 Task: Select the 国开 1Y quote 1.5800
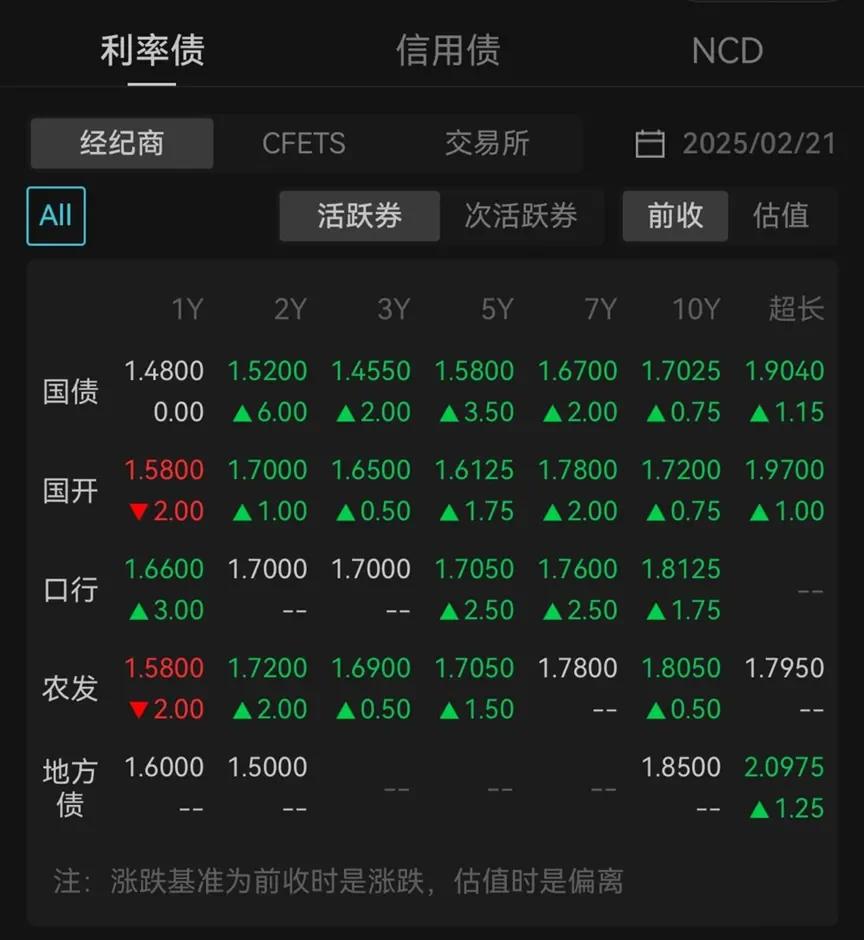tap(164, 466)
